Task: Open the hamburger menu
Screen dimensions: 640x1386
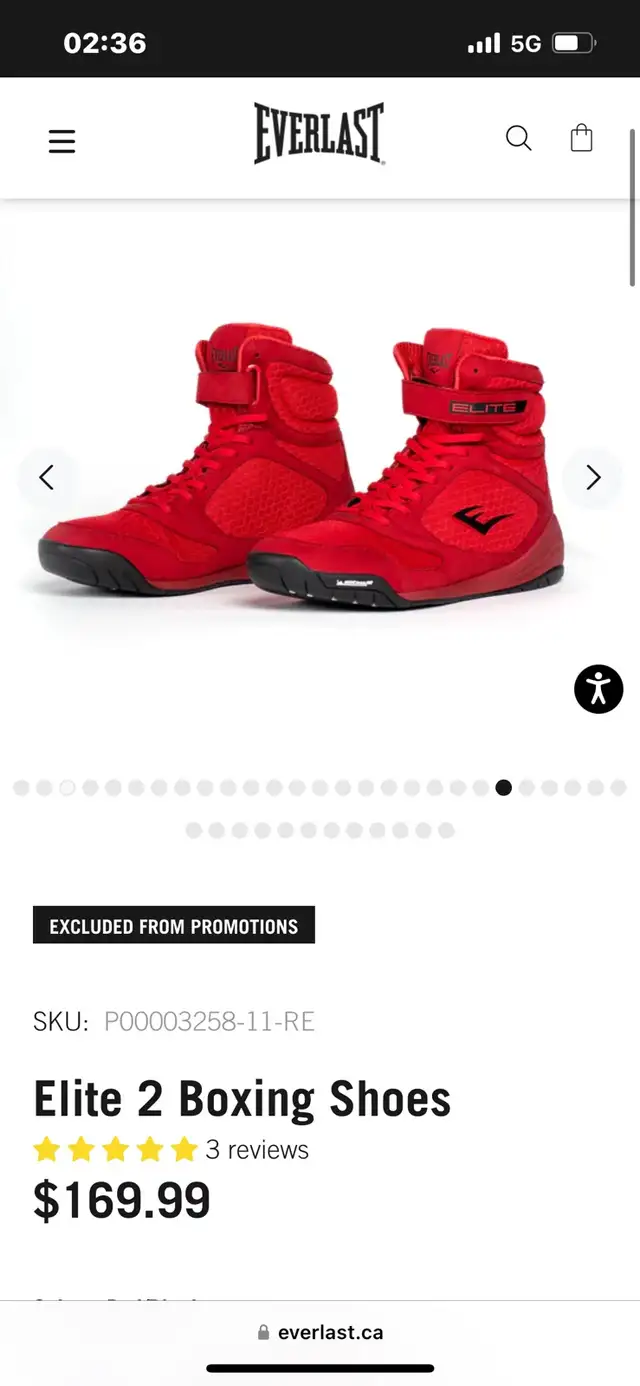Action: click(x=62, y=141)
